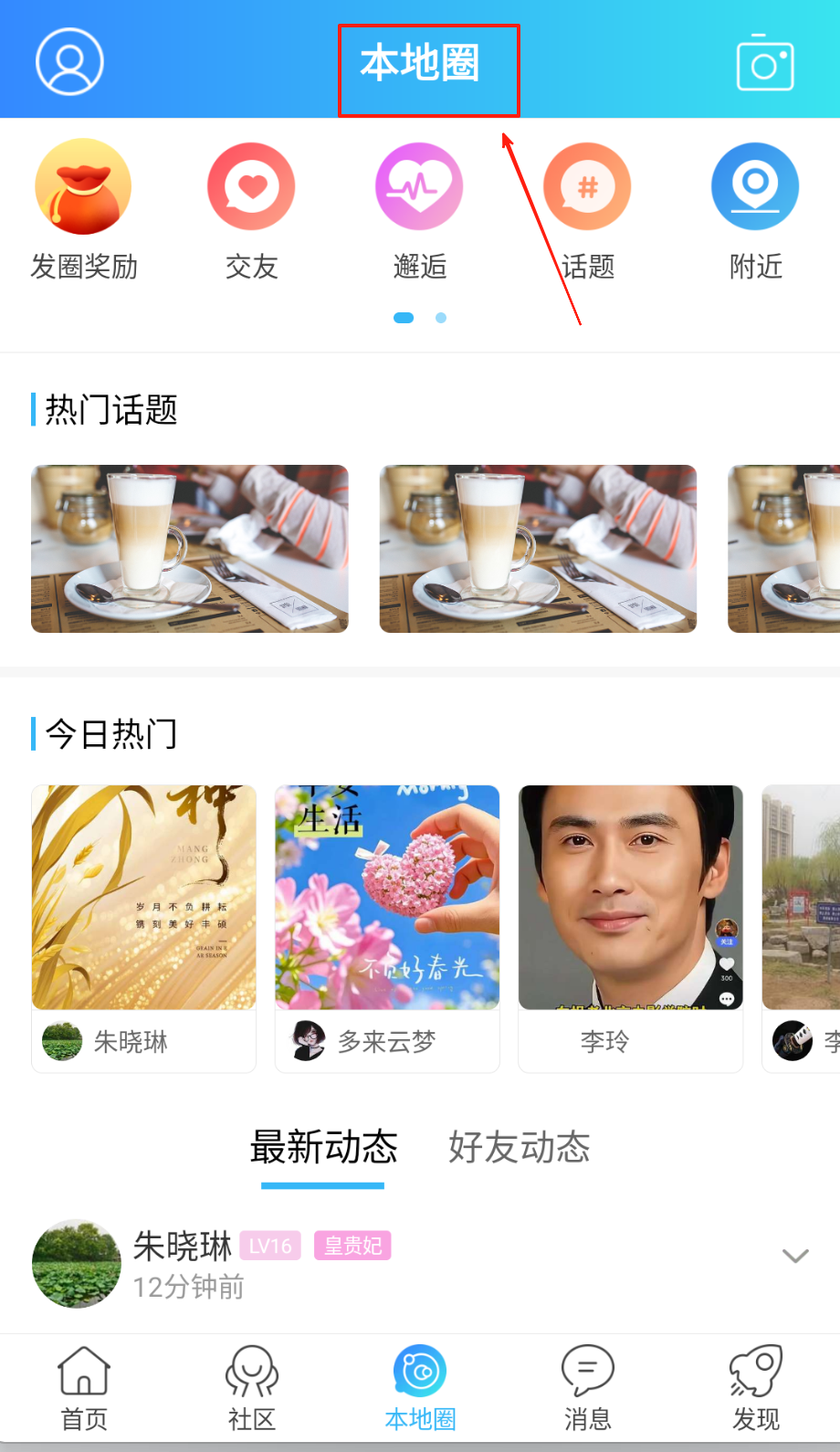Open 朱晓琳's avatar in the feed
The image size is (840, 1452).
77,1264
